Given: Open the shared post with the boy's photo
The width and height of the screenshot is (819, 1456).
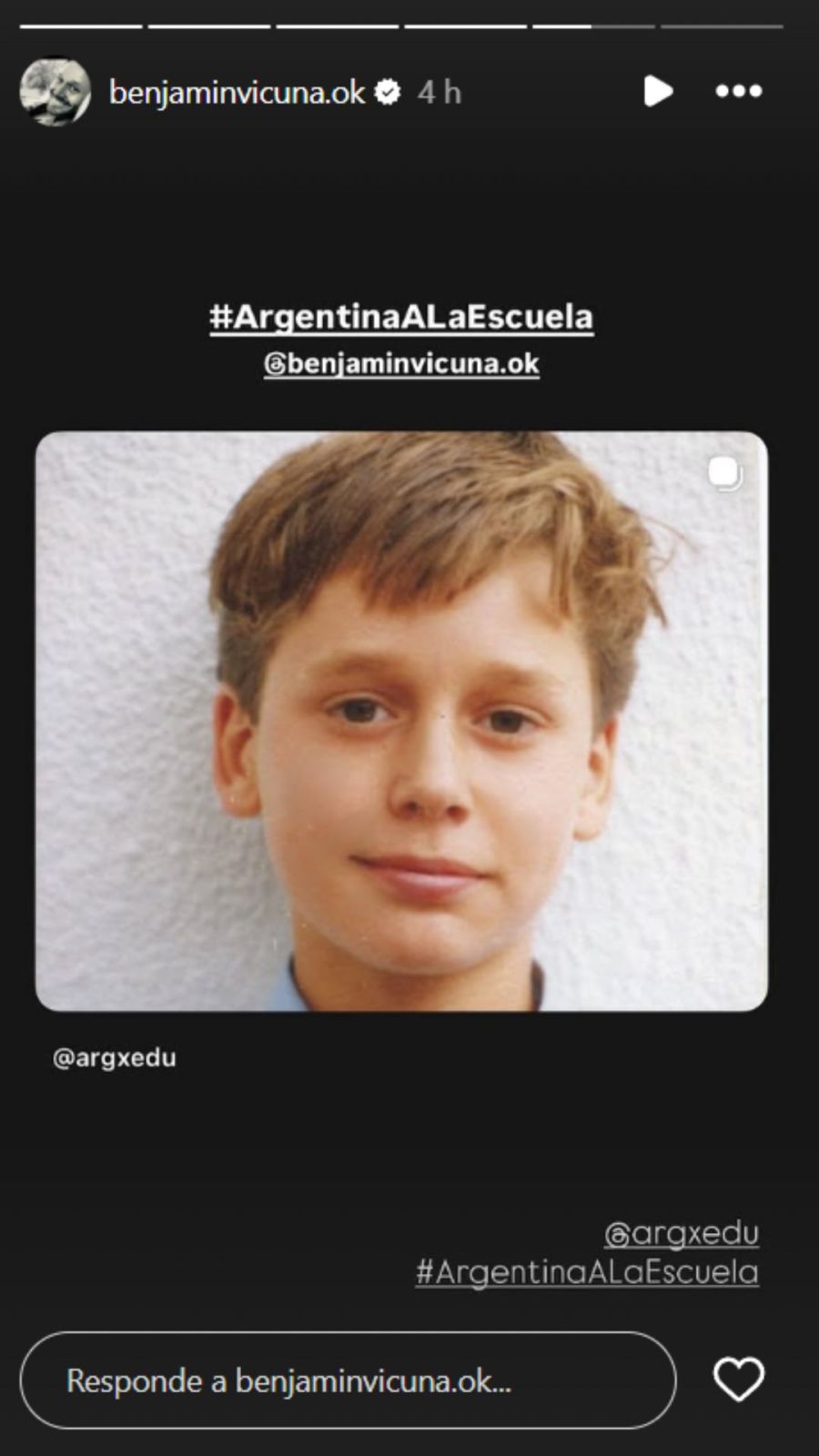Looking at the screenshot, I should [x=401, y=721].
